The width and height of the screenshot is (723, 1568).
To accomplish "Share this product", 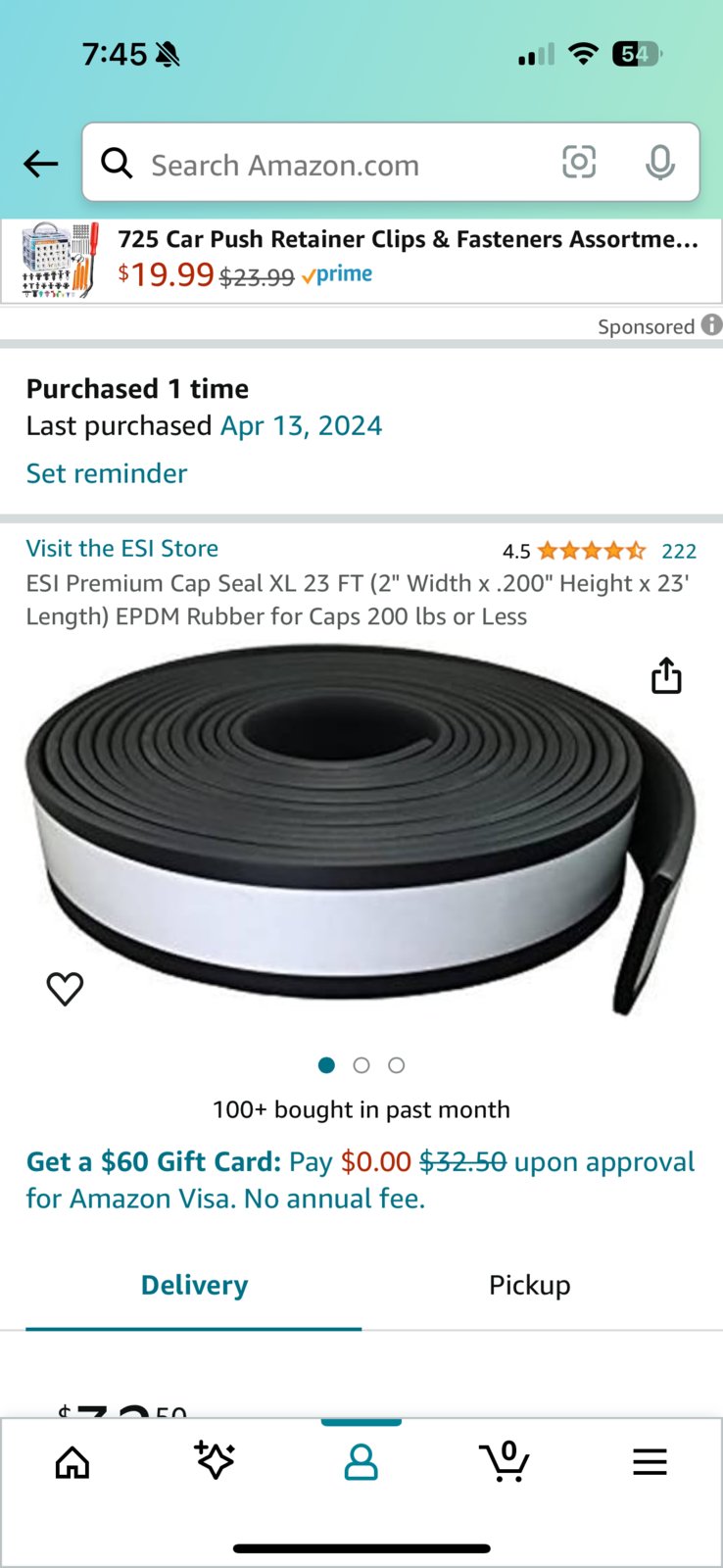I will point(666,675).
